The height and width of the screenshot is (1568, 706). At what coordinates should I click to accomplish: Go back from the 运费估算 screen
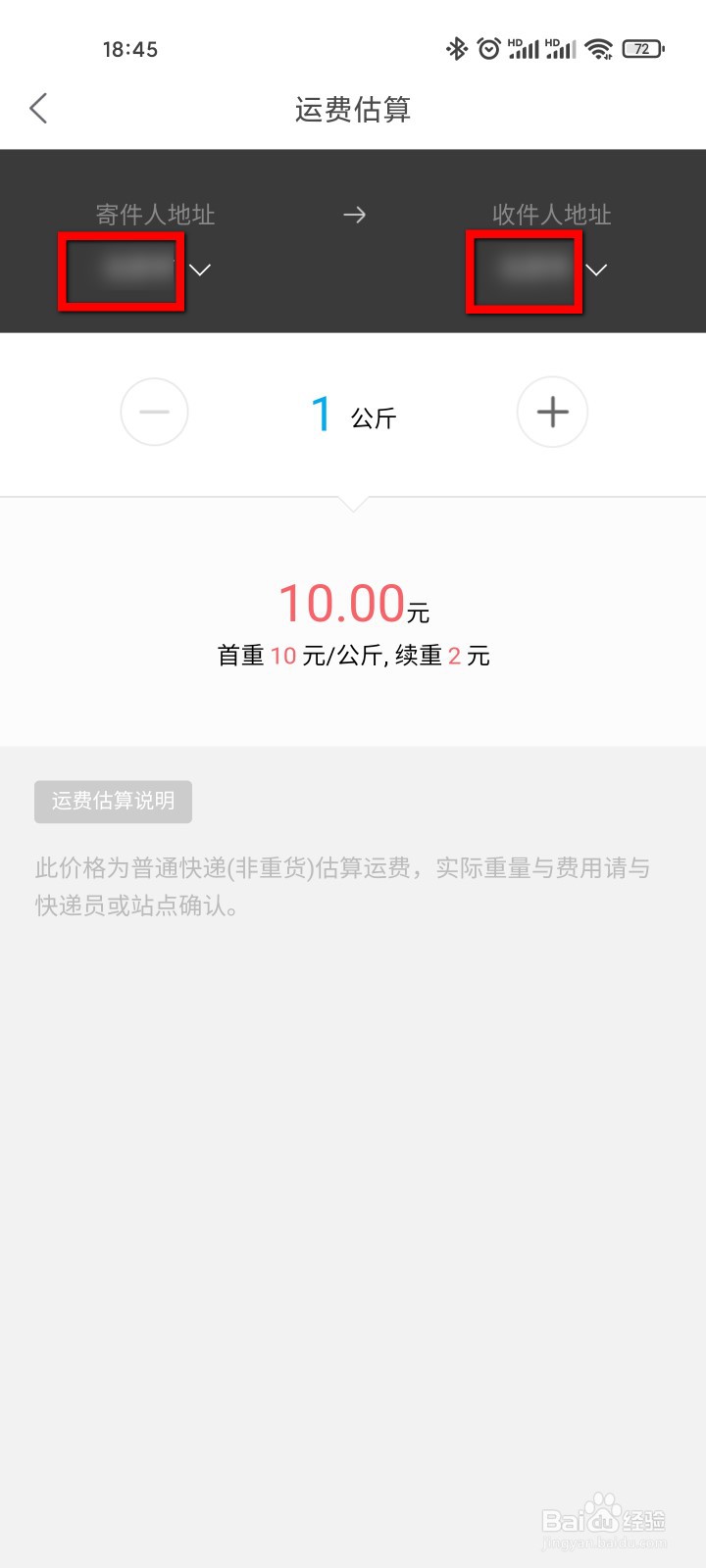[x=39, y=109]
